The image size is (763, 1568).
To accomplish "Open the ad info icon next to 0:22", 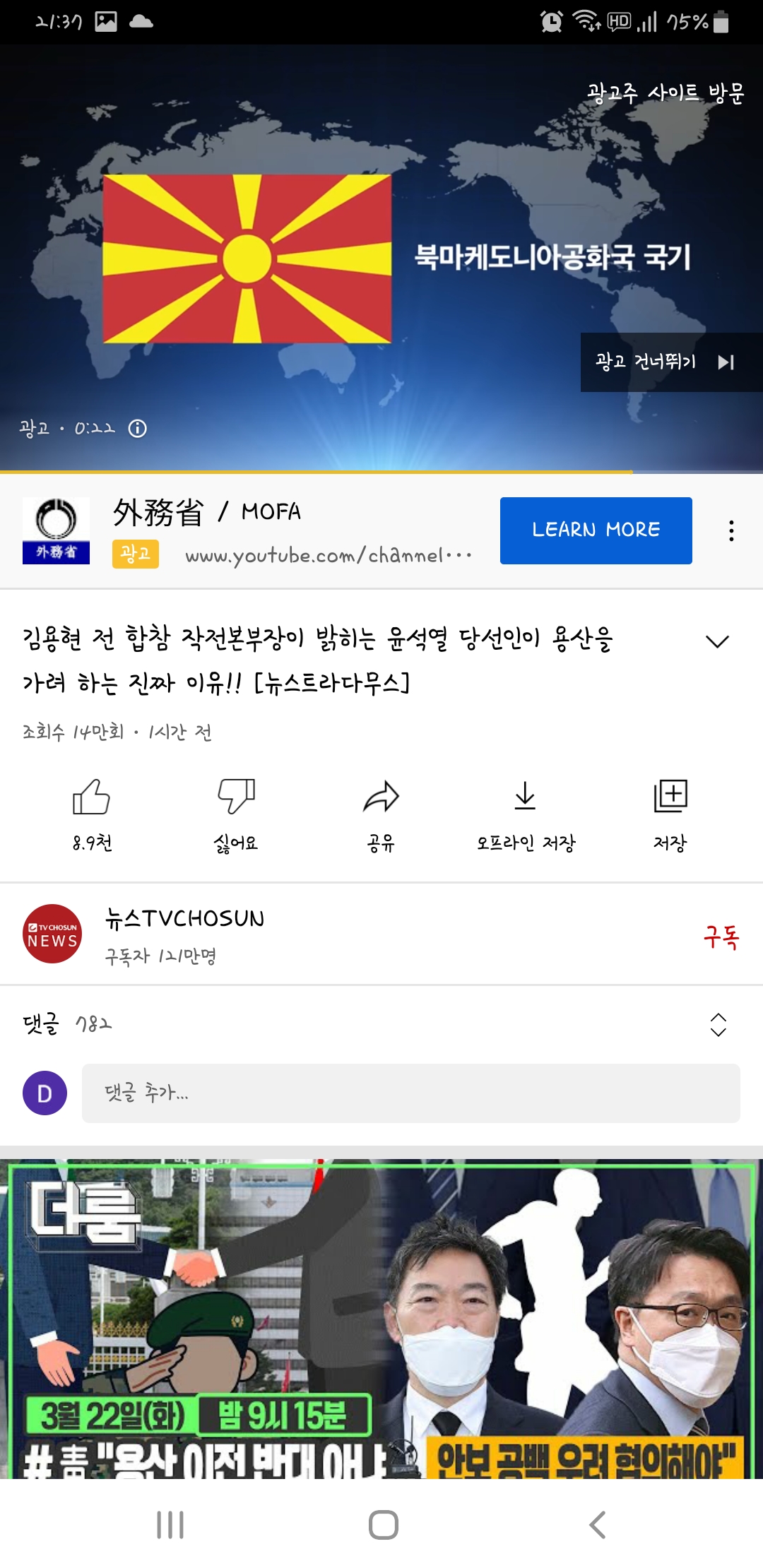I will [138, 428].
